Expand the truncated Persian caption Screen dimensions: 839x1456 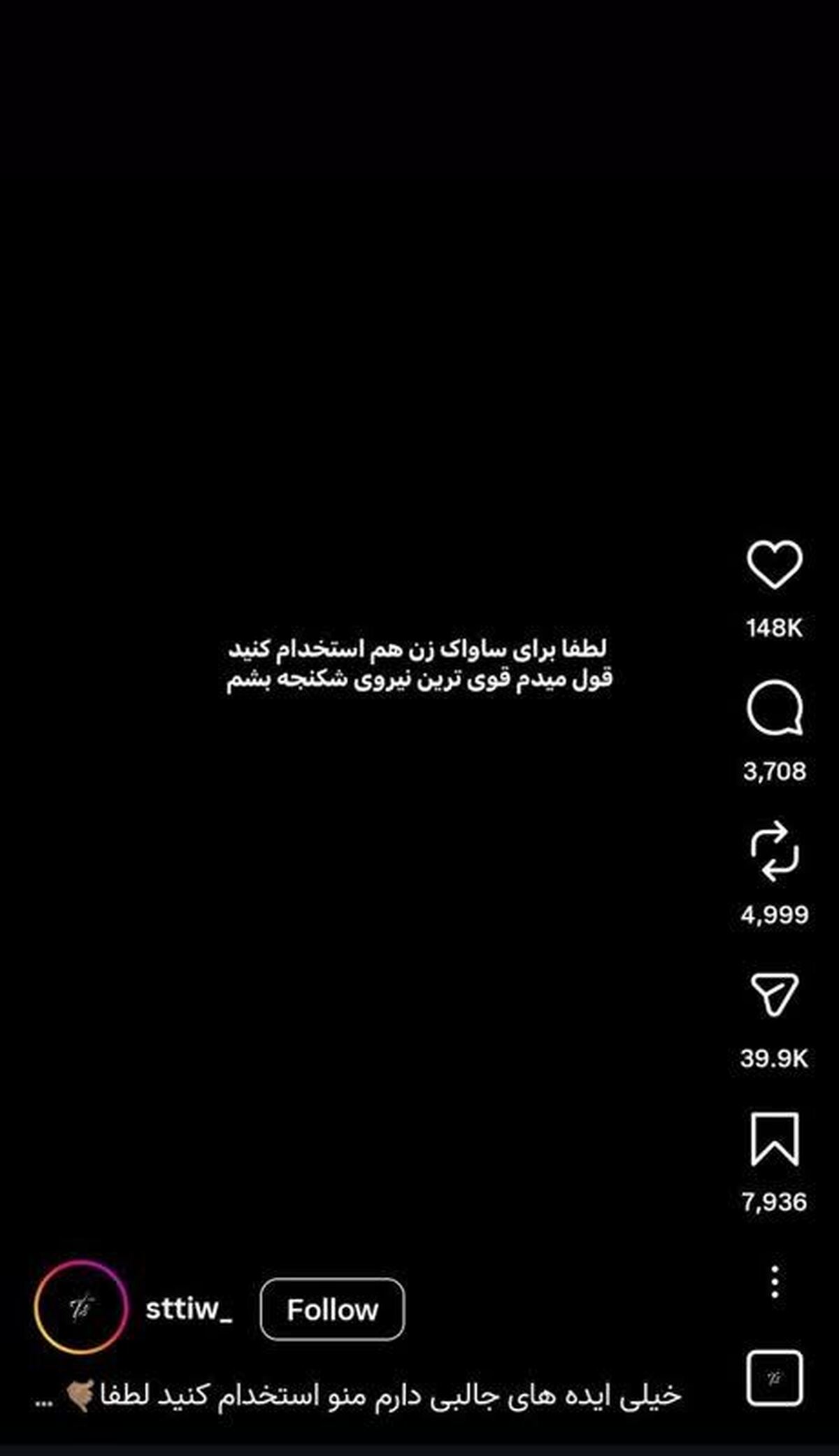43,1397
